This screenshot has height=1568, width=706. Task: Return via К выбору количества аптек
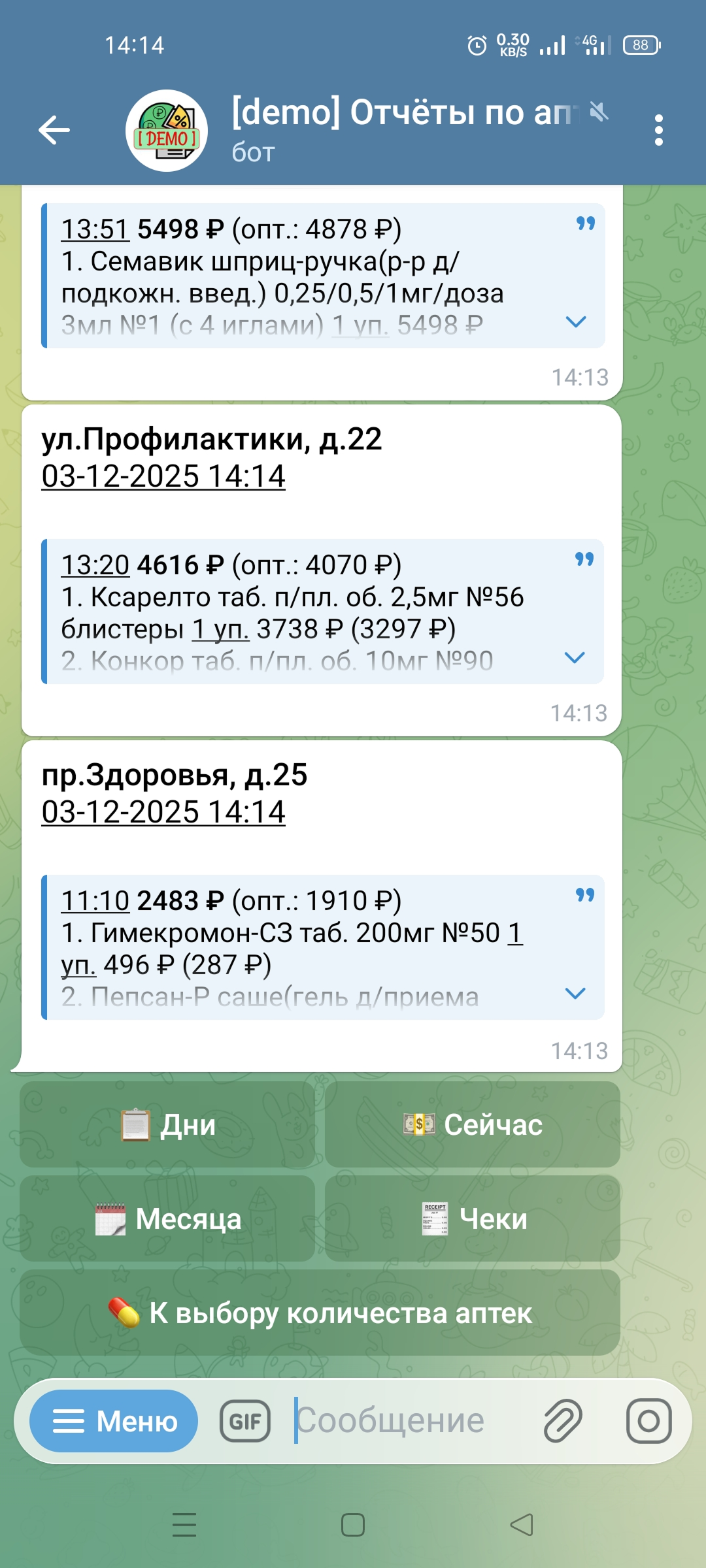320,1313
